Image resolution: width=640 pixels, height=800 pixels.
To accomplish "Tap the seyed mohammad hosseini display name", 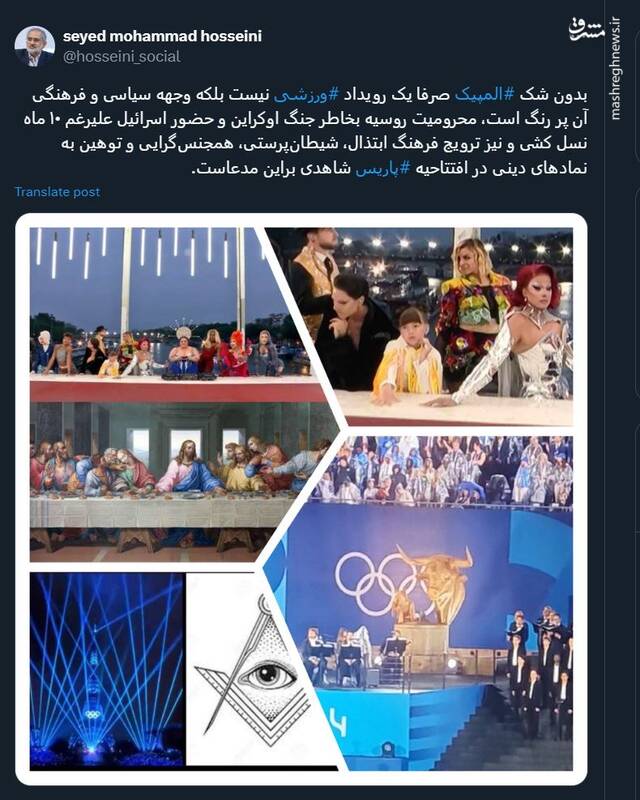I will 162,36.
